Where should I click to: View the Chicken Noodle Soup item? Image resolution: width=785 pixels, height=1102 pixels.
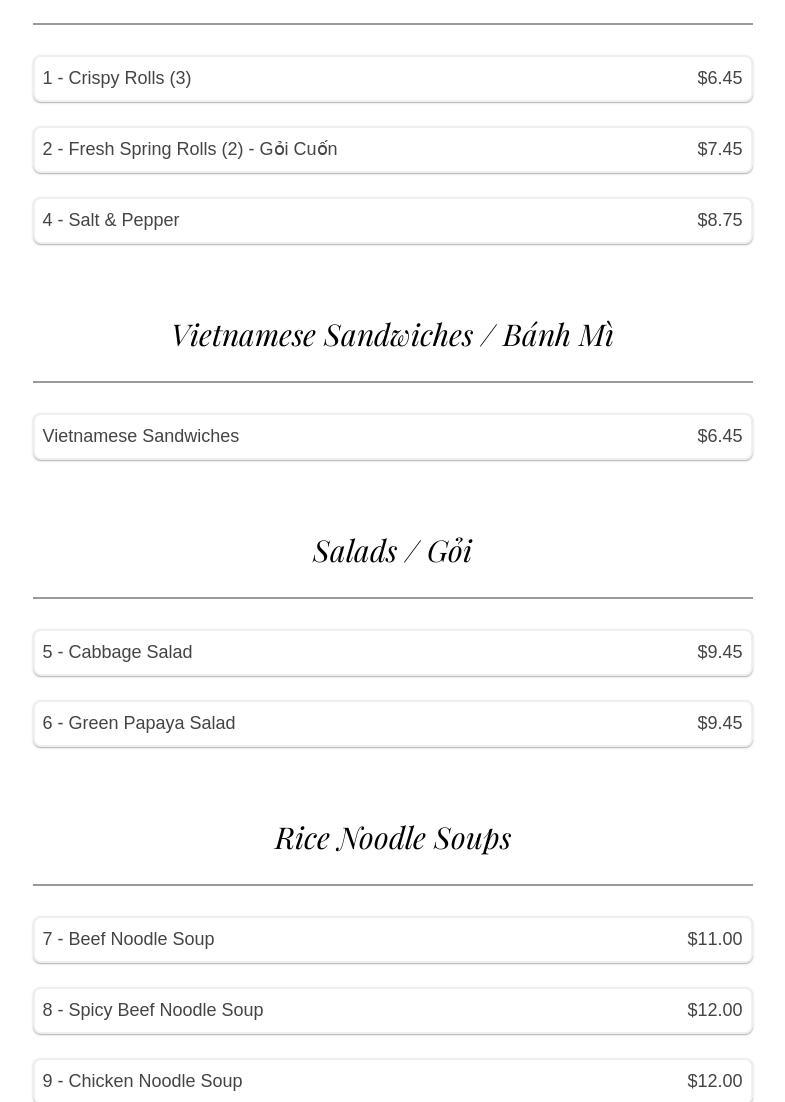pos(392,1081)
